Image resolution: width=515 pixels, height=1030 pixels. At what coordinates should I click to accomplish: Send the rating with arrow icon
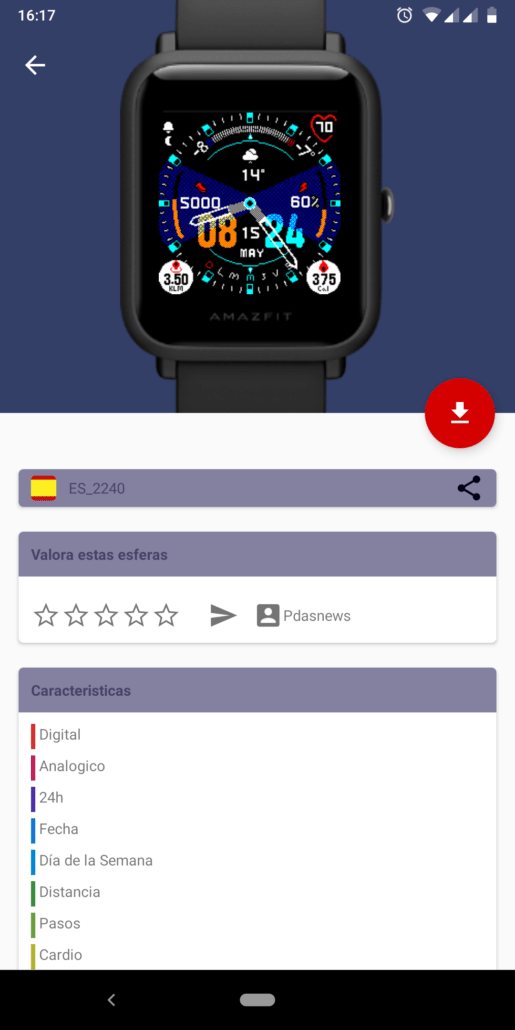pos(223,616)
